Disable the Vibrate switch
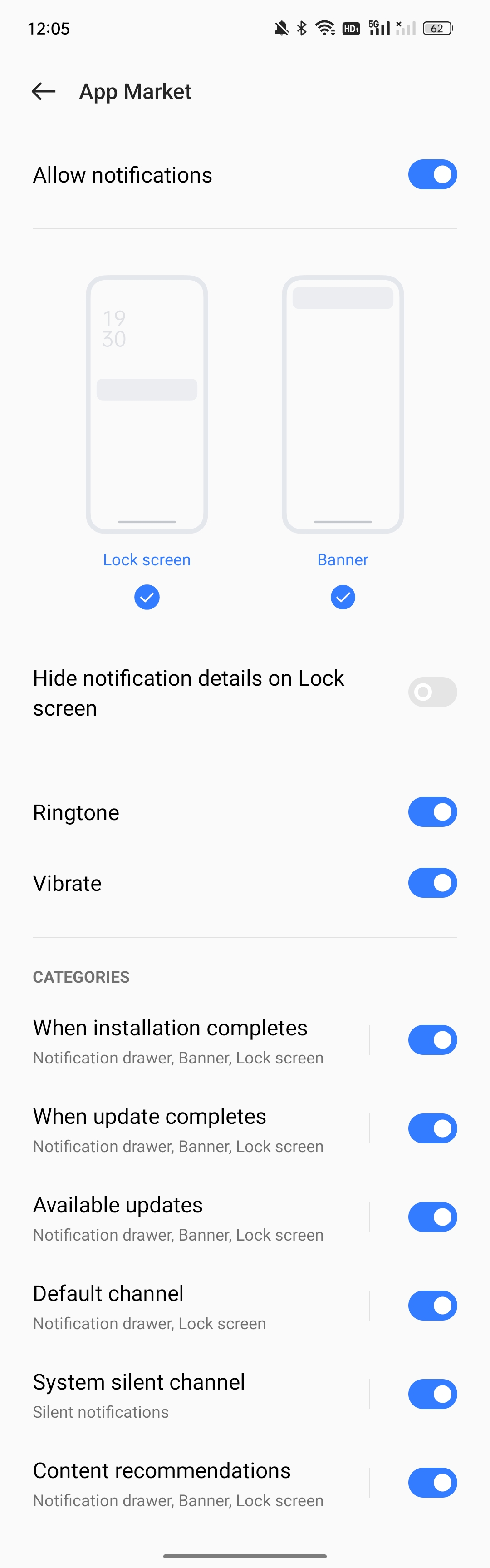This screenshot has height=1568, width=490. (432, 883)
